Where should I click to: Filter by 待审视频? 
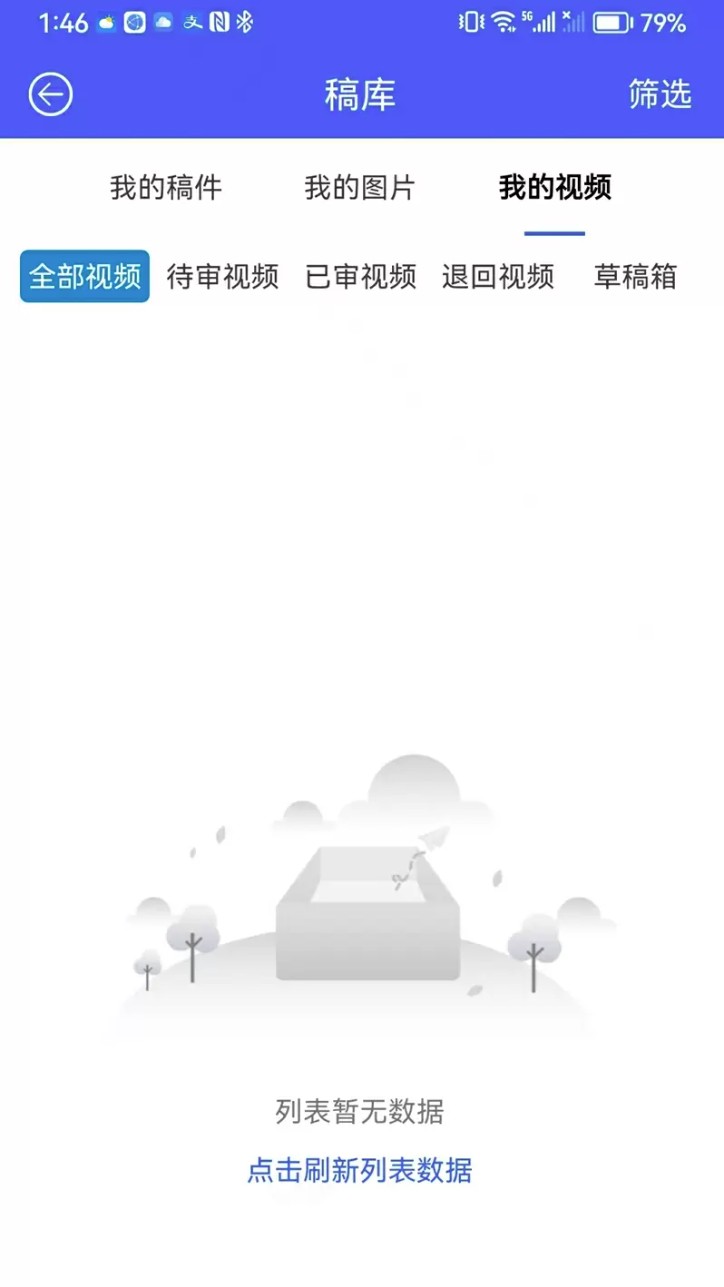222,276
